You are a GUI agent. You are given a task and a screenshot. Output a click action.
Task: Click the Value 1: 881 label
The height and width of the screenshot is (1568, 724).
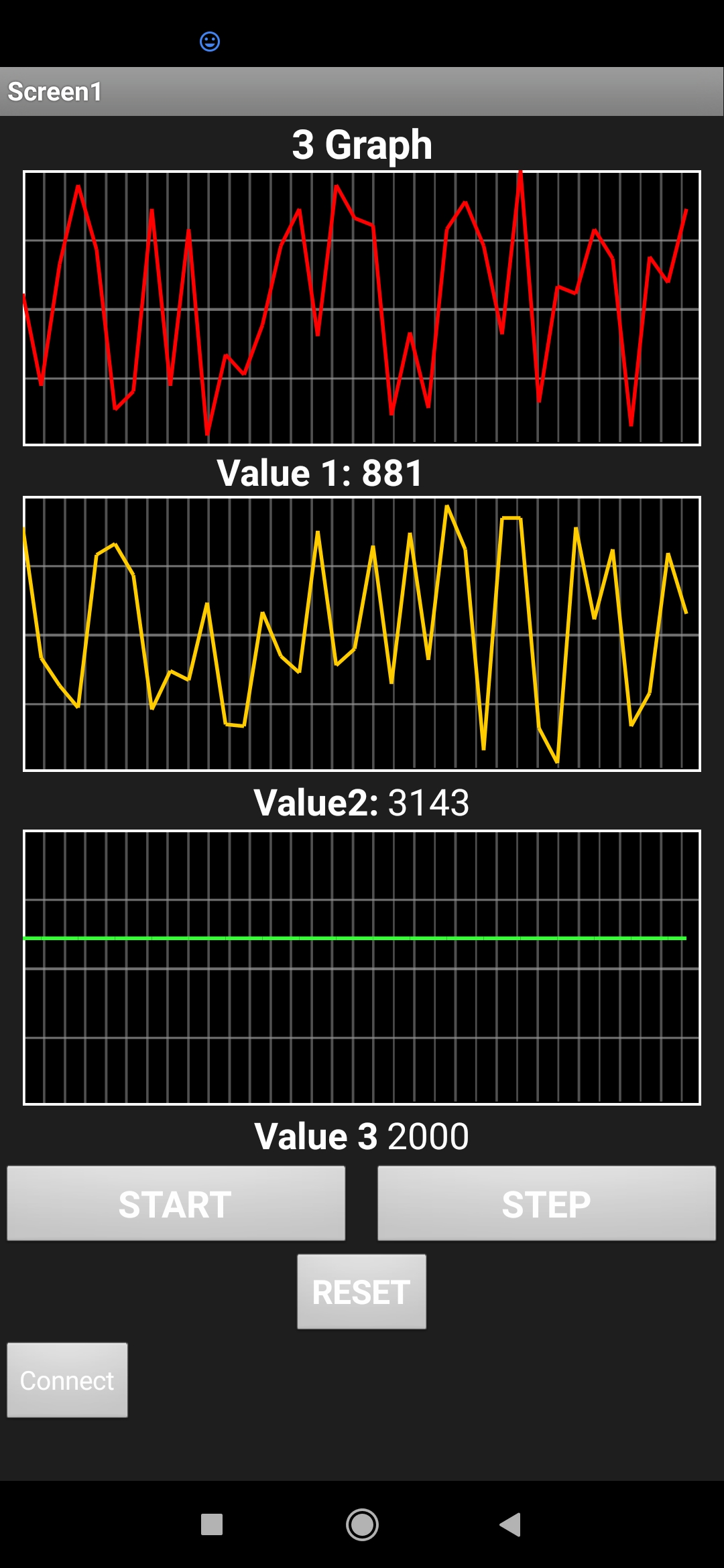tap(320, 472)
